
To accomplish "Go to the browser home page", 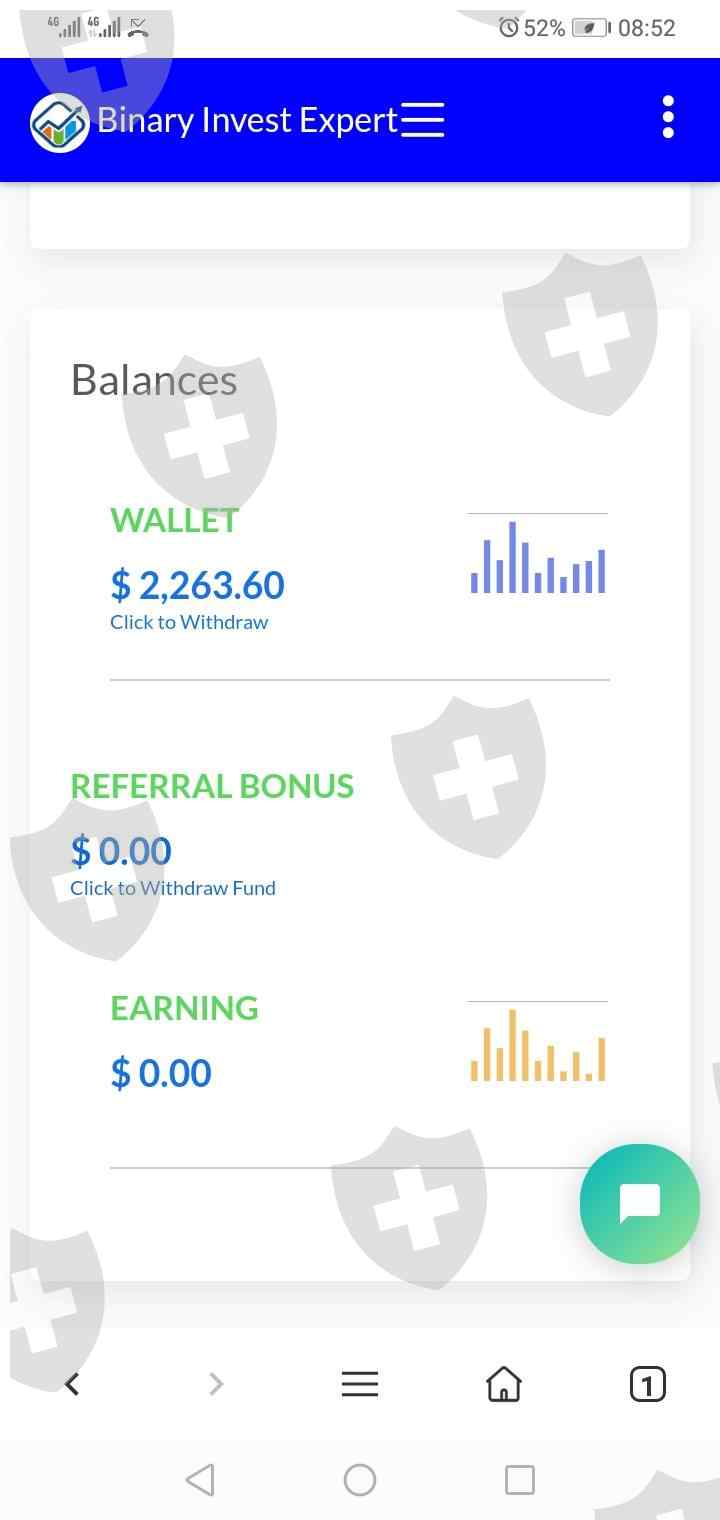I will [504, 1384].
